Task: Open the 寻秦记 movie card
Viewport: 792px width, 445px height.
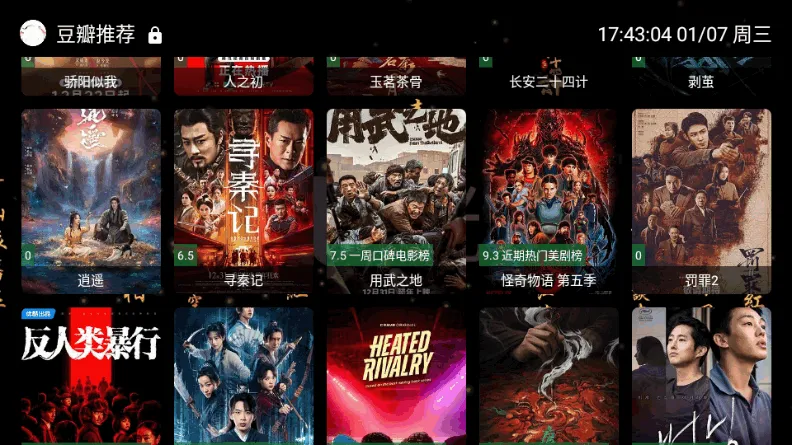Action: 243,200
